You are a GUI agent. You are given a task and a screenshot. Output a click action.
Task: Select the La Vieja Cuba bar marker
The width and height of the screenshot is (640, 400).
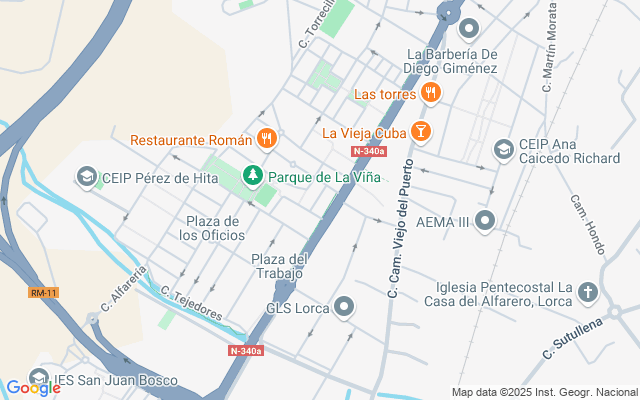(x=421, y=131)
